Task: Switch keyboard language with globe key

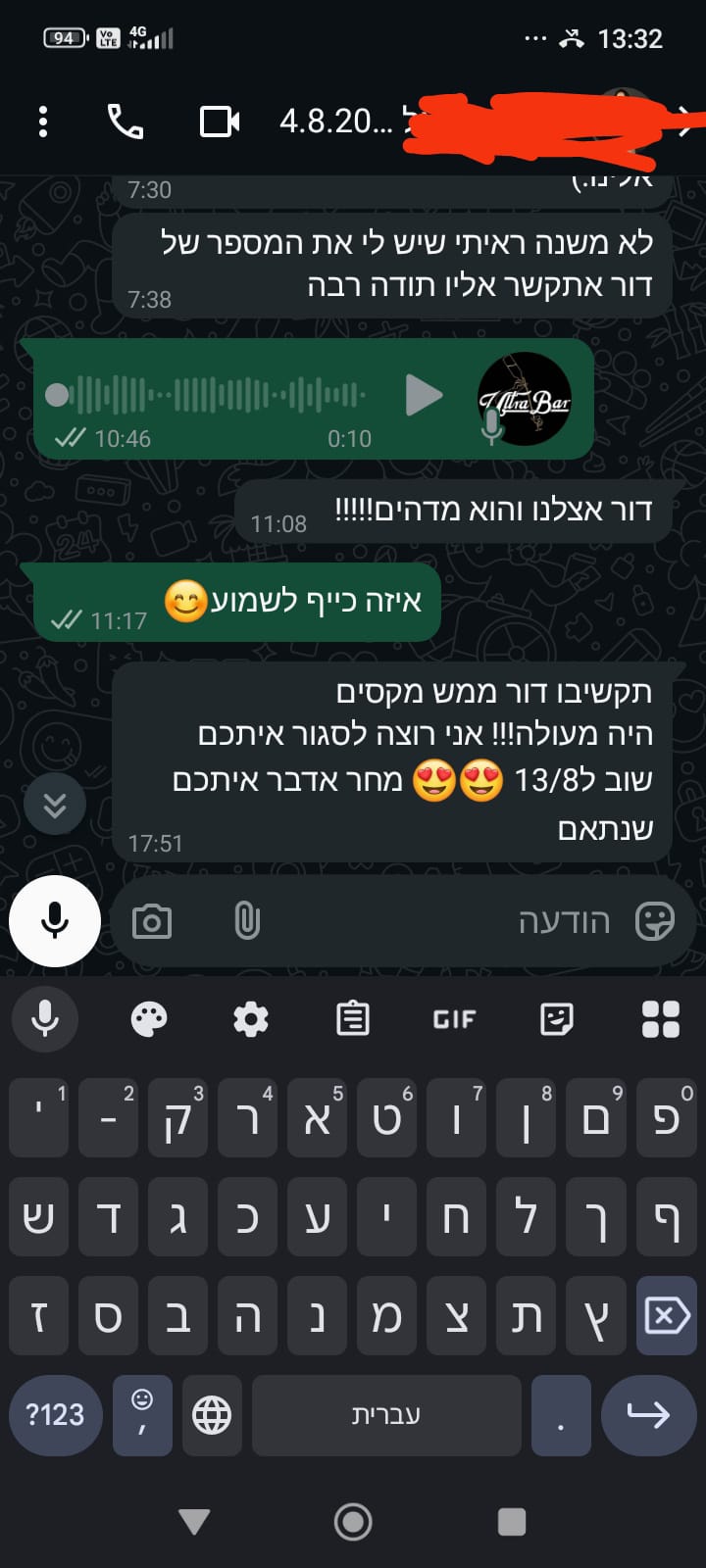Action: click(212, 1415)
